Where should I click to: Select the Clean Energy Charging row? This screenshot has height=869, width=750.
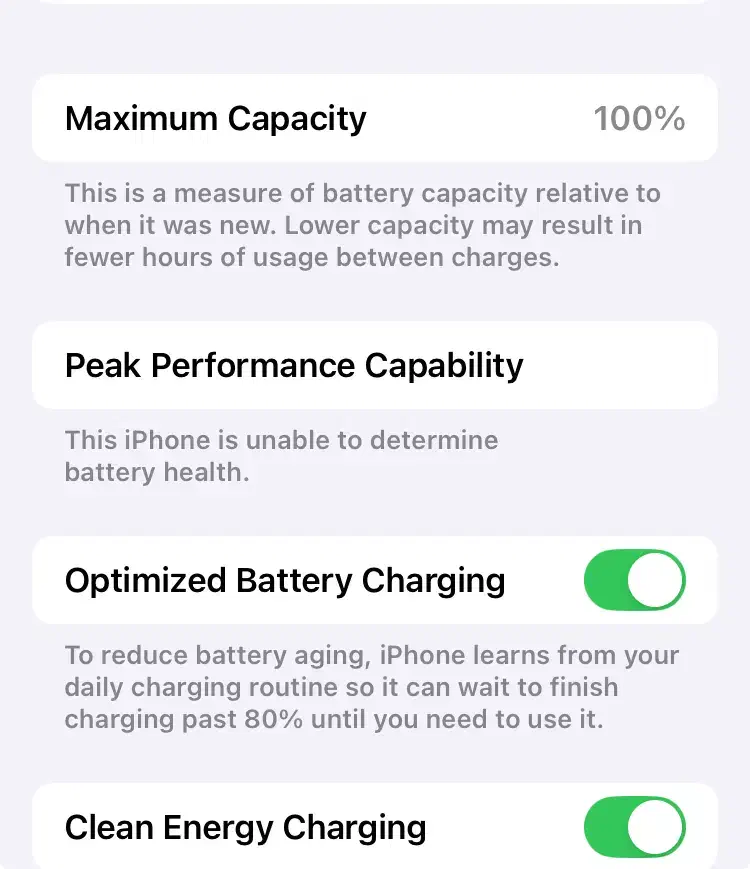coord(375,828)
